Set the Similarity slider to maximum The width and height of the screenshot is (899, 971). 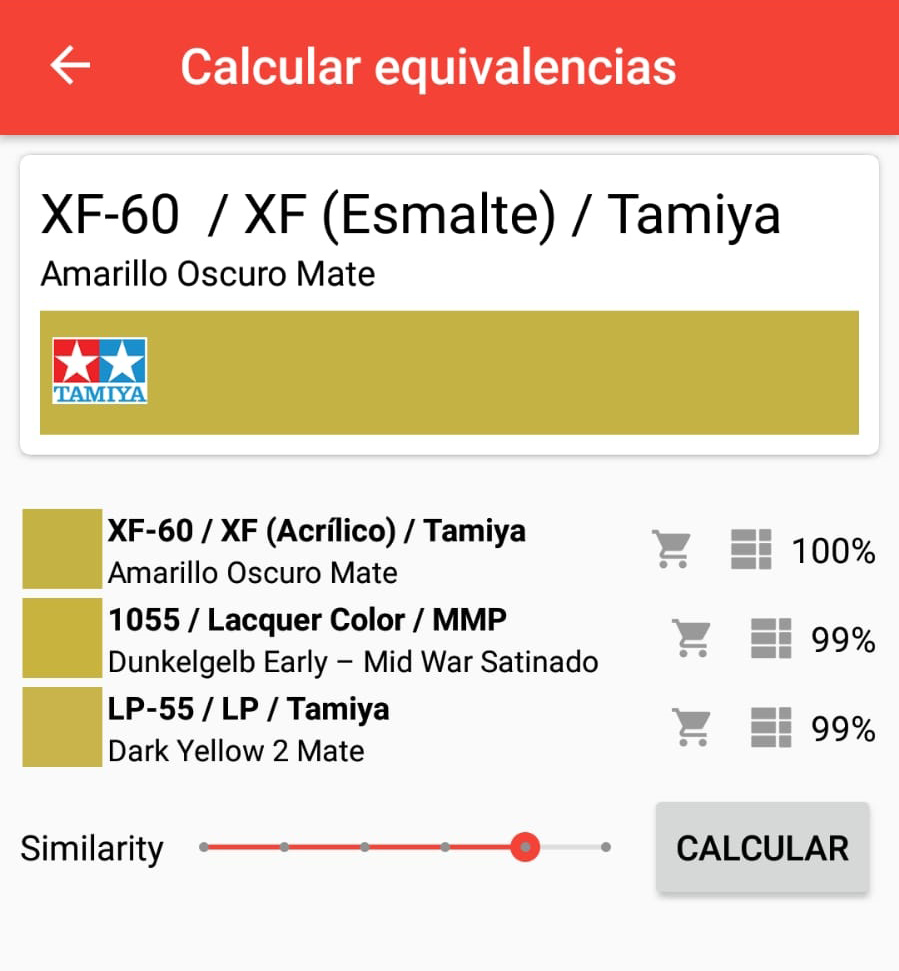click(x=606, y=847)
